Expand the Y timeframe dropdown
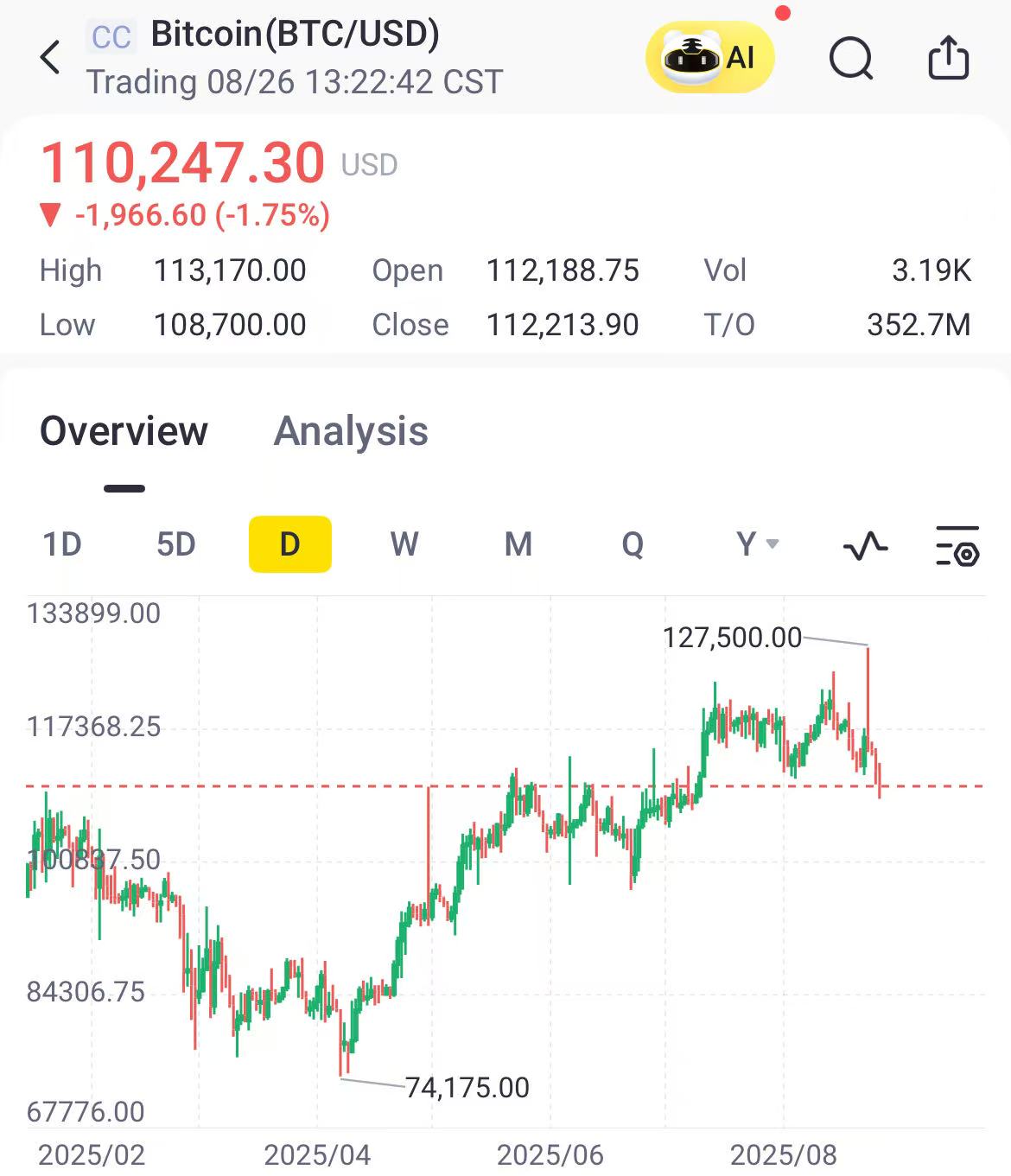Image resolution: width=1011 pixels, height=1176 pixels. pos(757,544)
